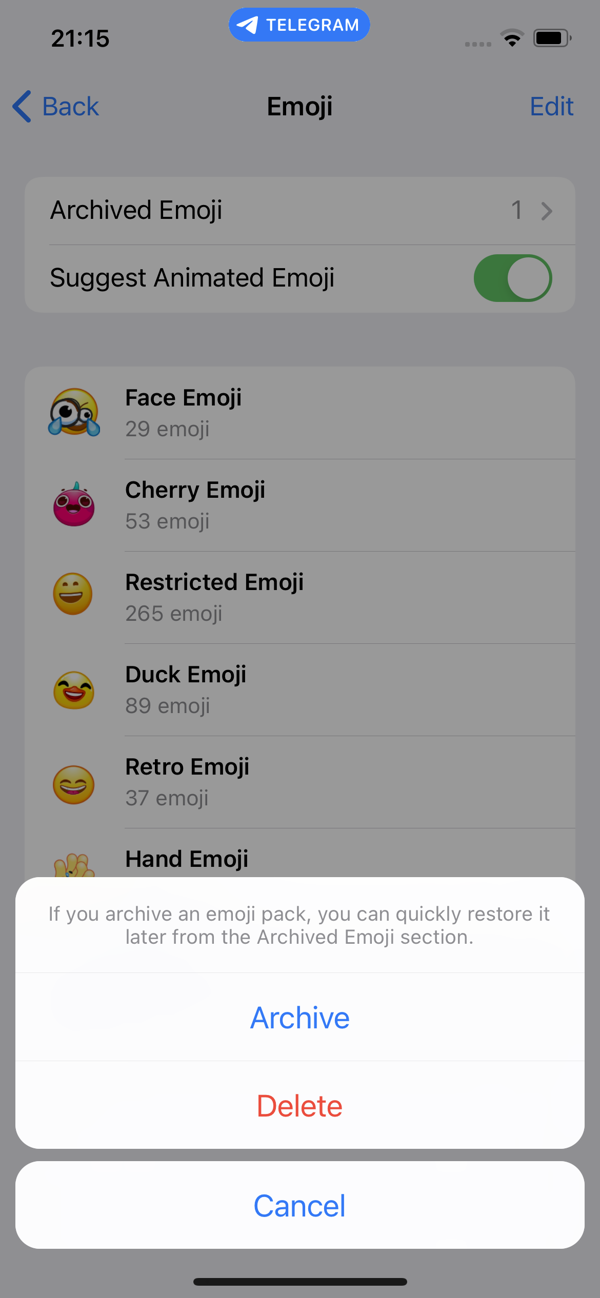
Task: Choose Archive in the action sheet
Action: [x=300, y=1017]
